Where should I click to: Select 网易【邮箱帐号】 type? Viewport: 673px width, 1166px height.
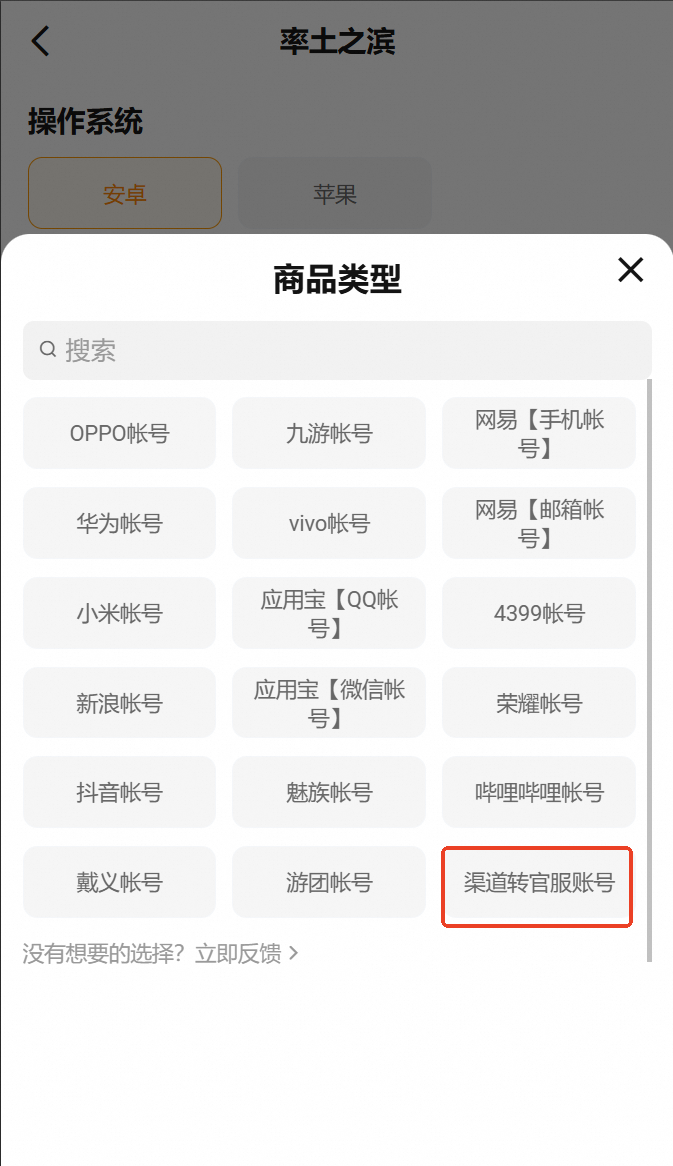(539, 523)
